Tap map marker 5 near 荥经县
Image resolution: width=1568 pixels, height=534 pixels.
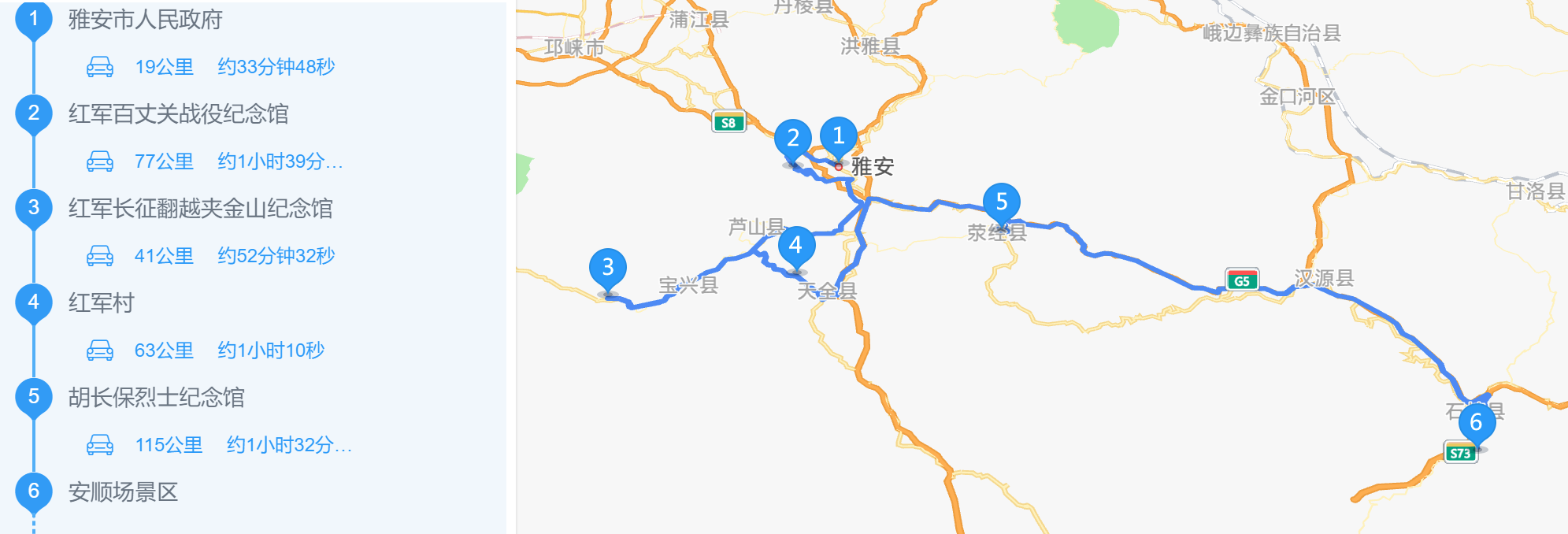coord(1001,202)
